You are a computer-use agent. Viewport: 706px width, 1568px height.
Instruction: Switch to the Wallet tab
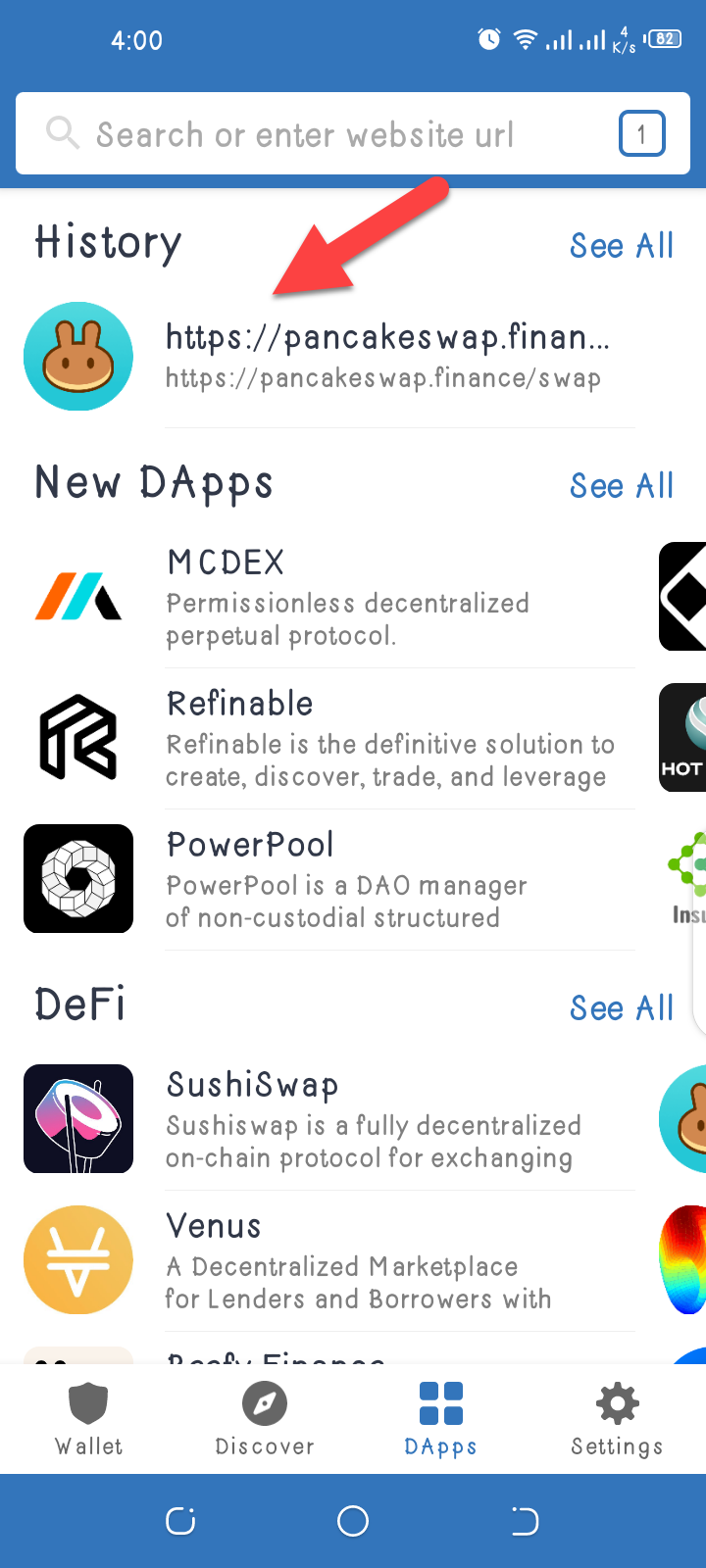tap(88, 1419)
